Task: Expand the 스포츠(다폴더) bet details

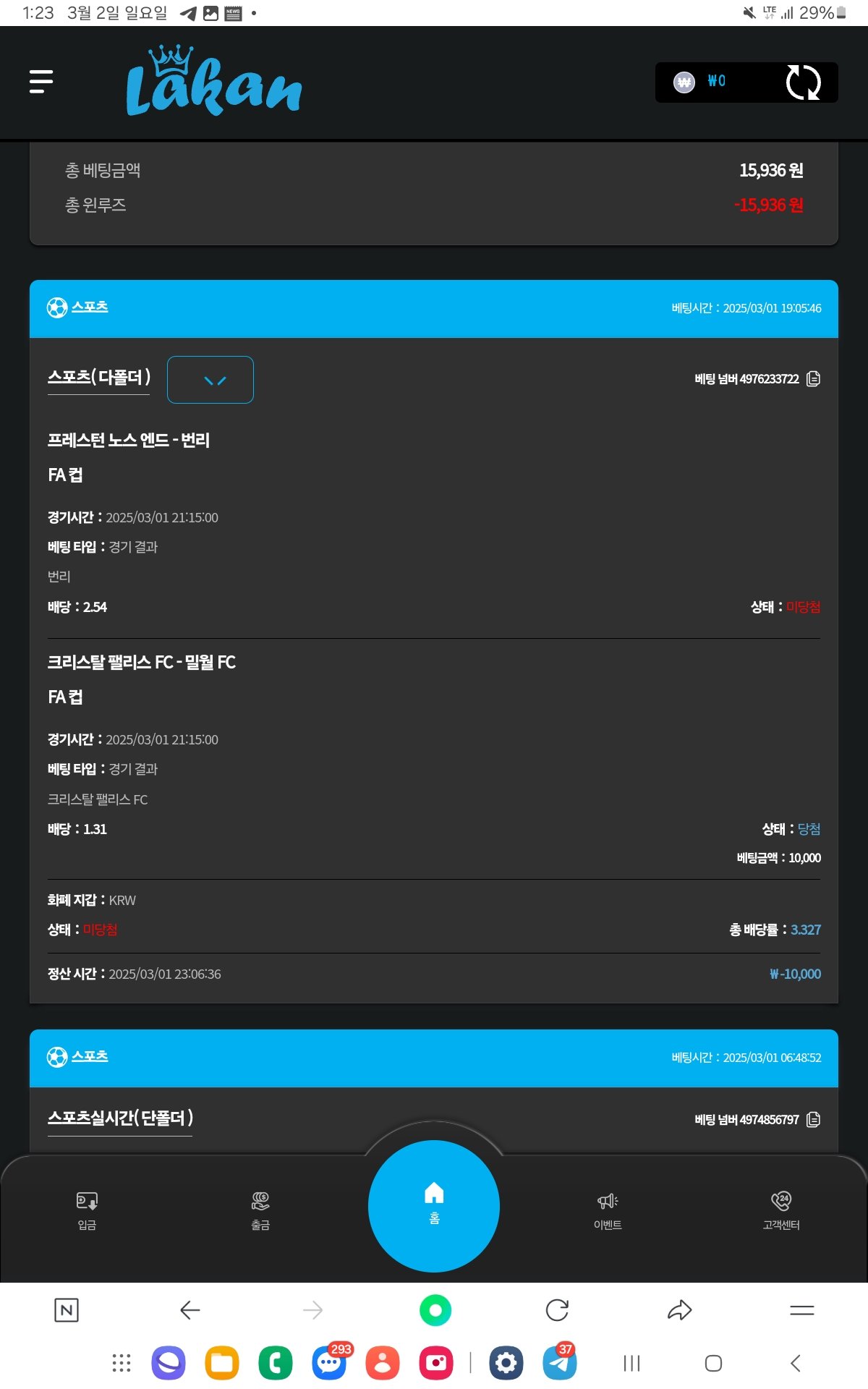Action: tap(210, 380)
